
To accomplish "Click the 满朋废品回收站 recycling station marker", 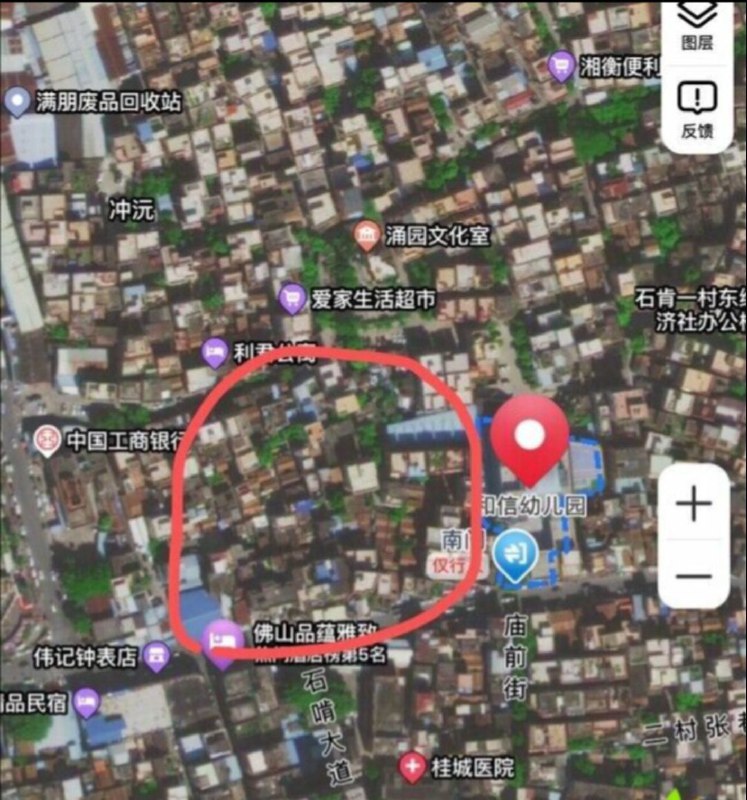I will coord(18,99).
